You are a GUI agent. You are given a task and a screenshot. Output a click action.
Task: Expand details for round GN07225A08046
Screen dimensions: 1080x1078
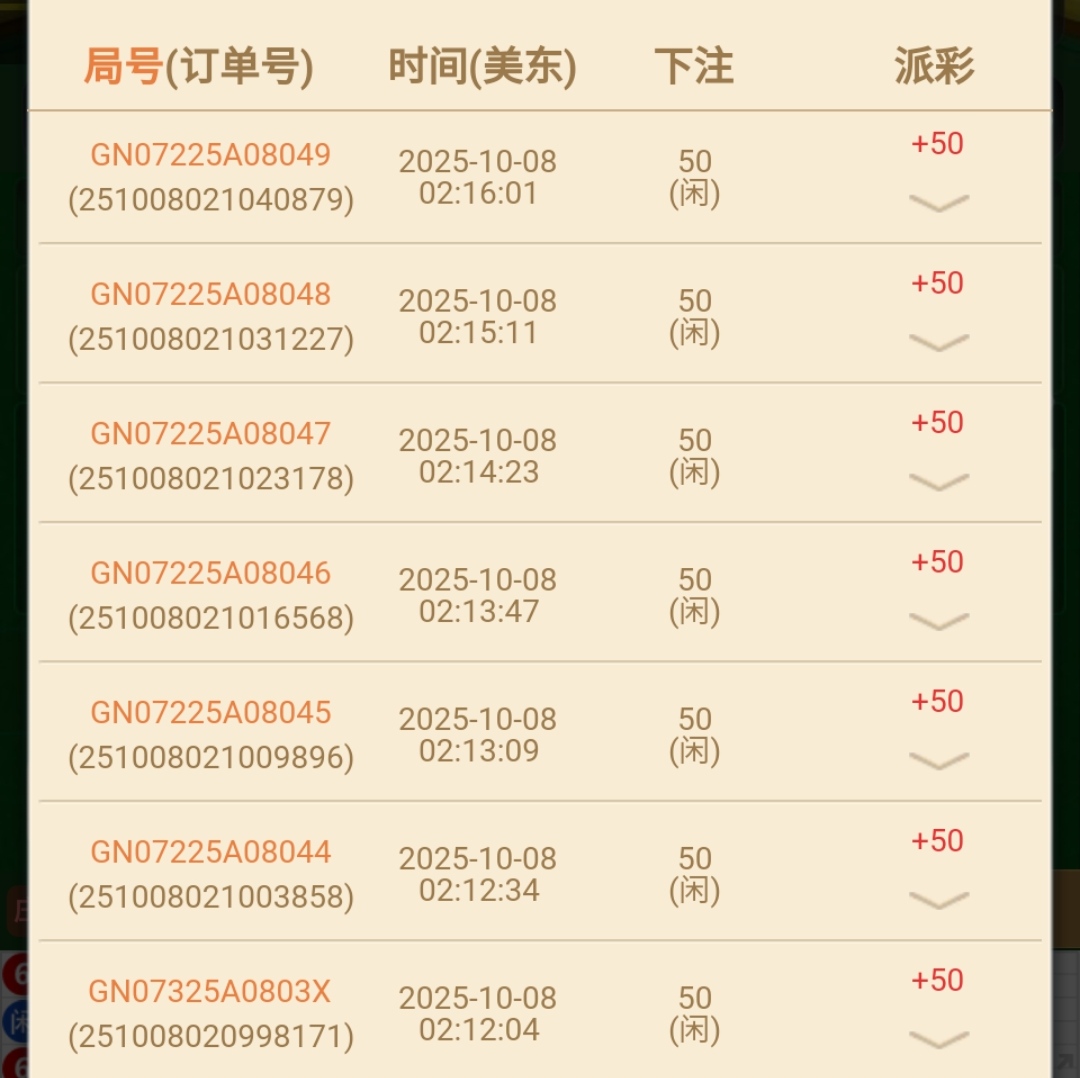(x=938, y=622)
